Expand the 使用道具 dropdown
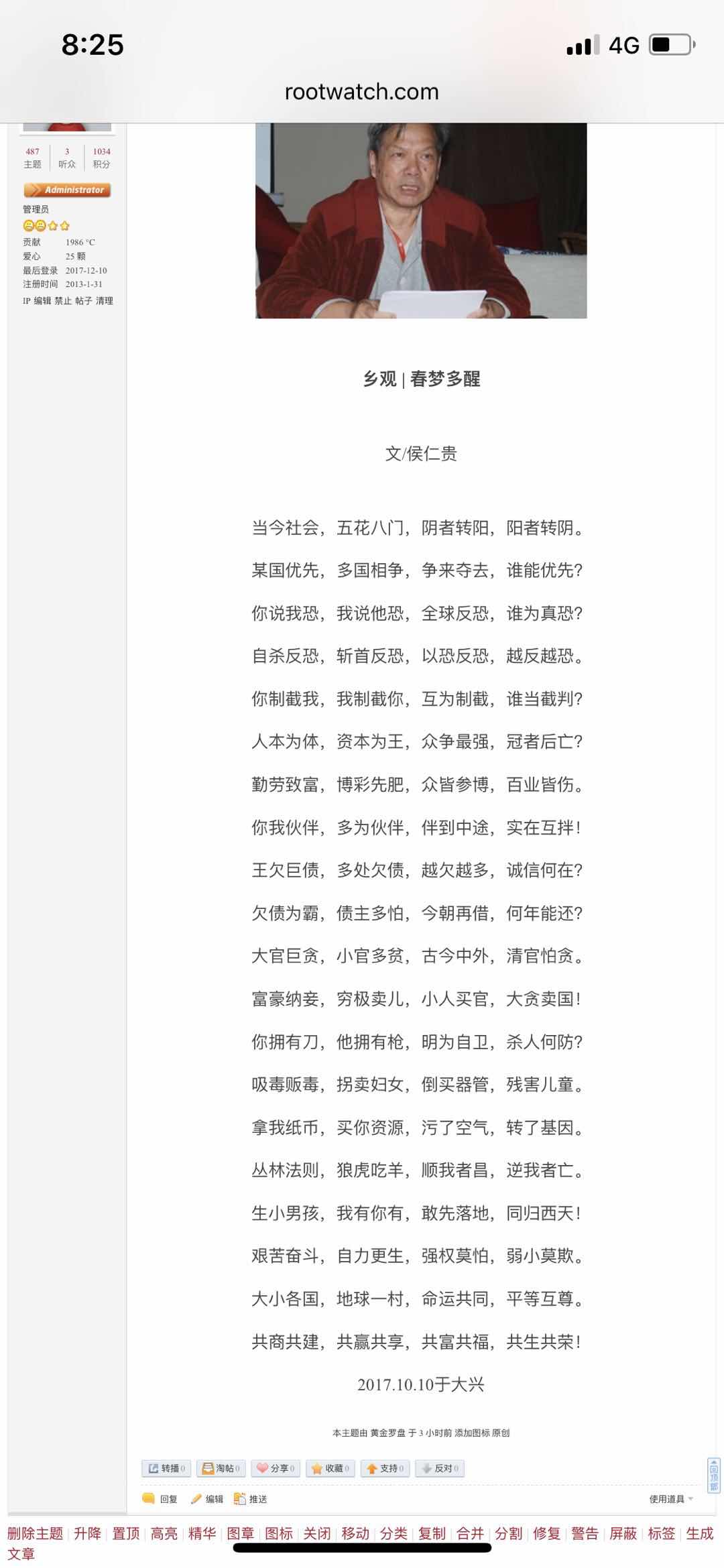Screen dimensions: 724x1568 click(x=670, y=1499)
